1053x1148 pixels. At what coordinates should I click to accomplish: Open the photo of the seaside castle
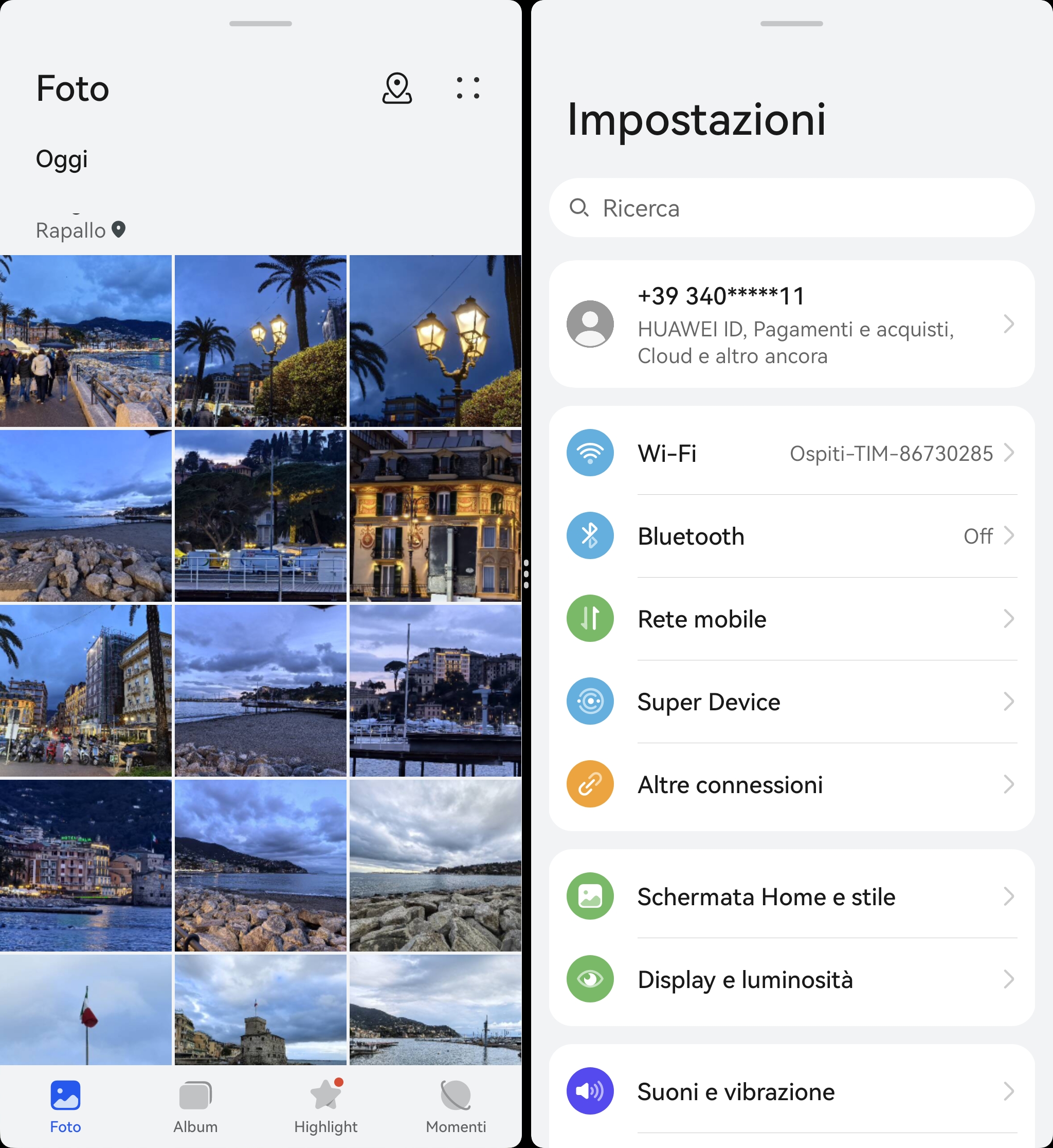click(x=260, y=1009)
